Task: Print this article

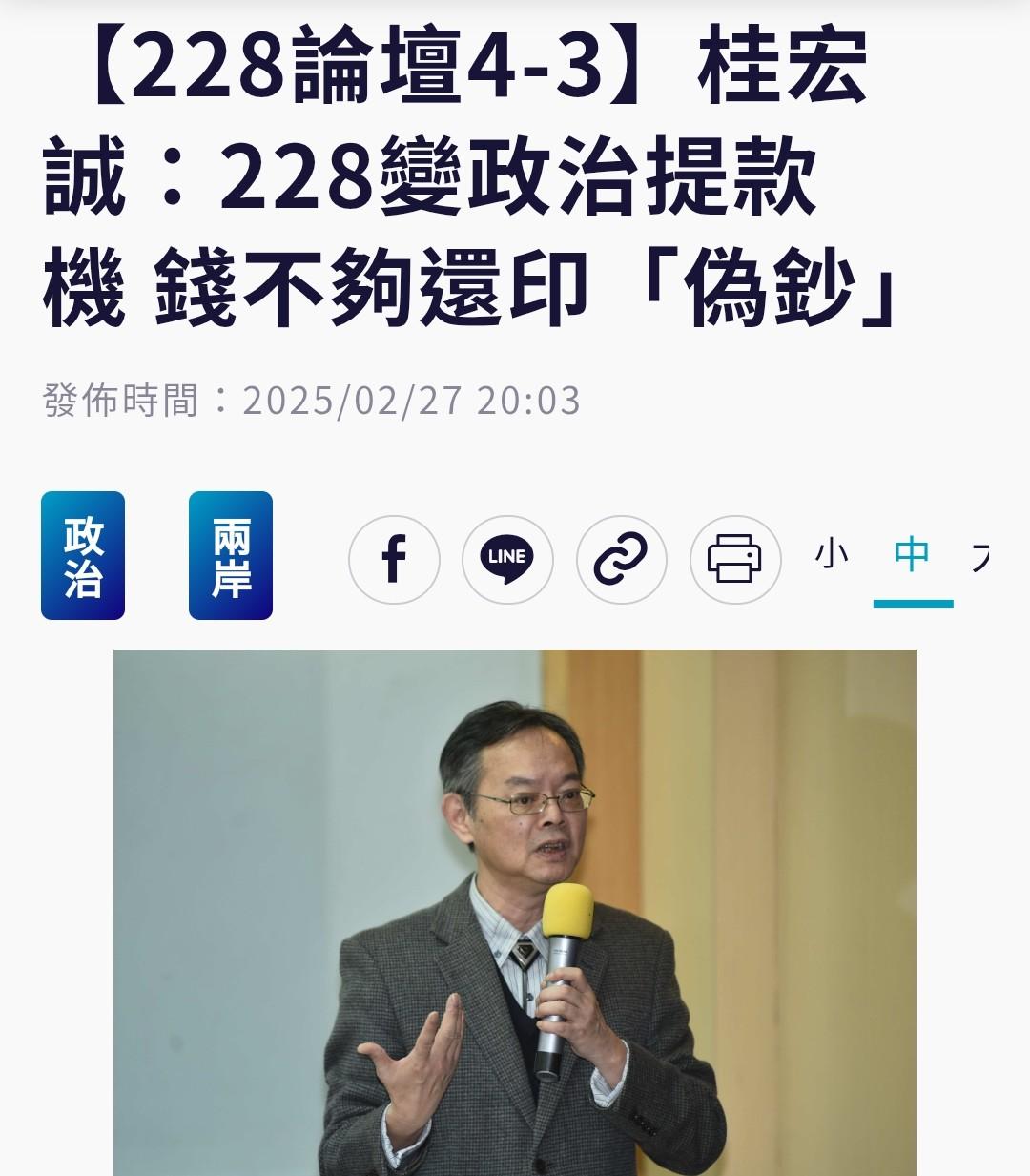Action: pyautogui.click(x=734, y=560)
